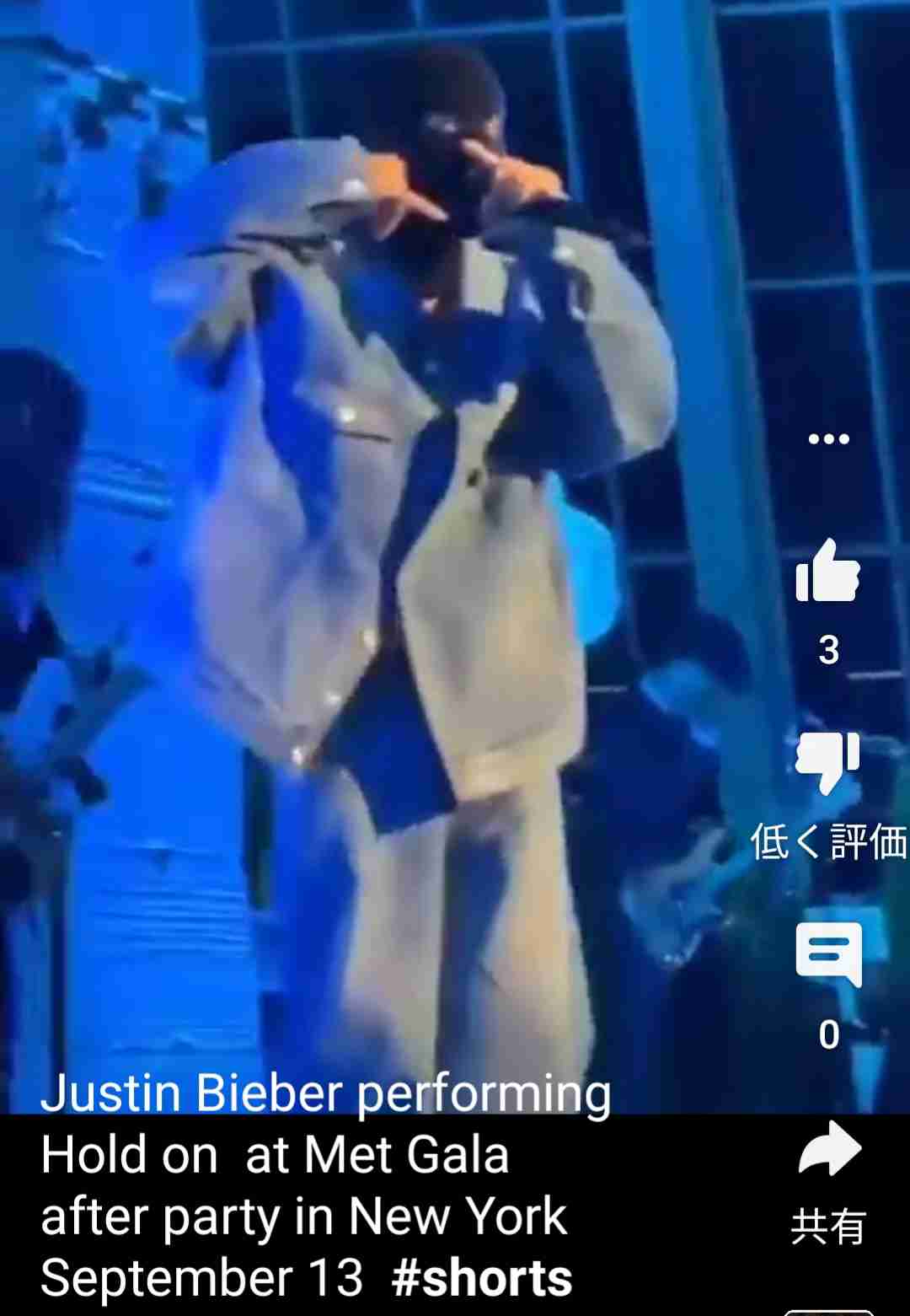Image resolution: width=910 pixels, height=1316 pixels.
Task: Open the three-dot overflow menu
Action: coord(828,438)
